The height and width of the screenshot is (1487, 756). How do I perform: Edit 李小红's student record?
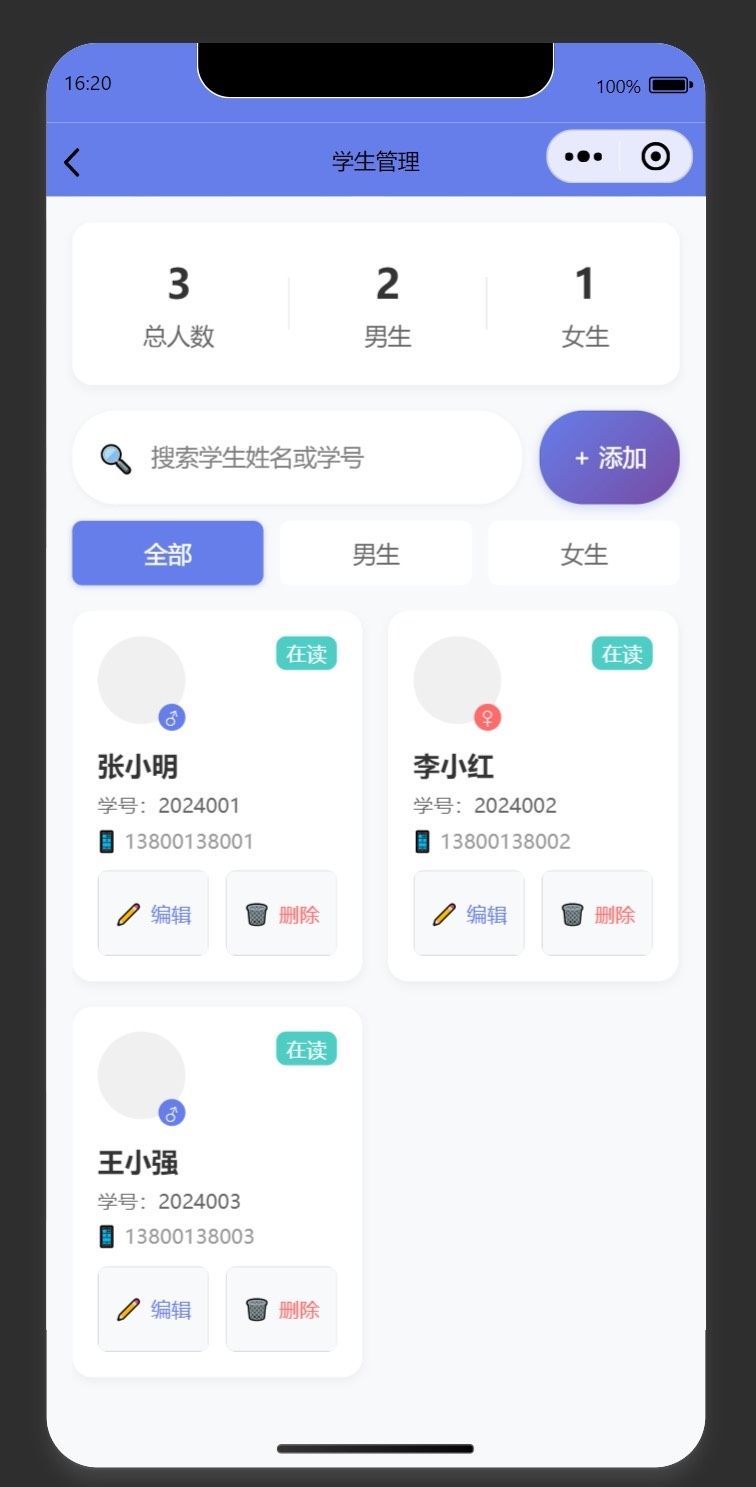pos(469,914)
